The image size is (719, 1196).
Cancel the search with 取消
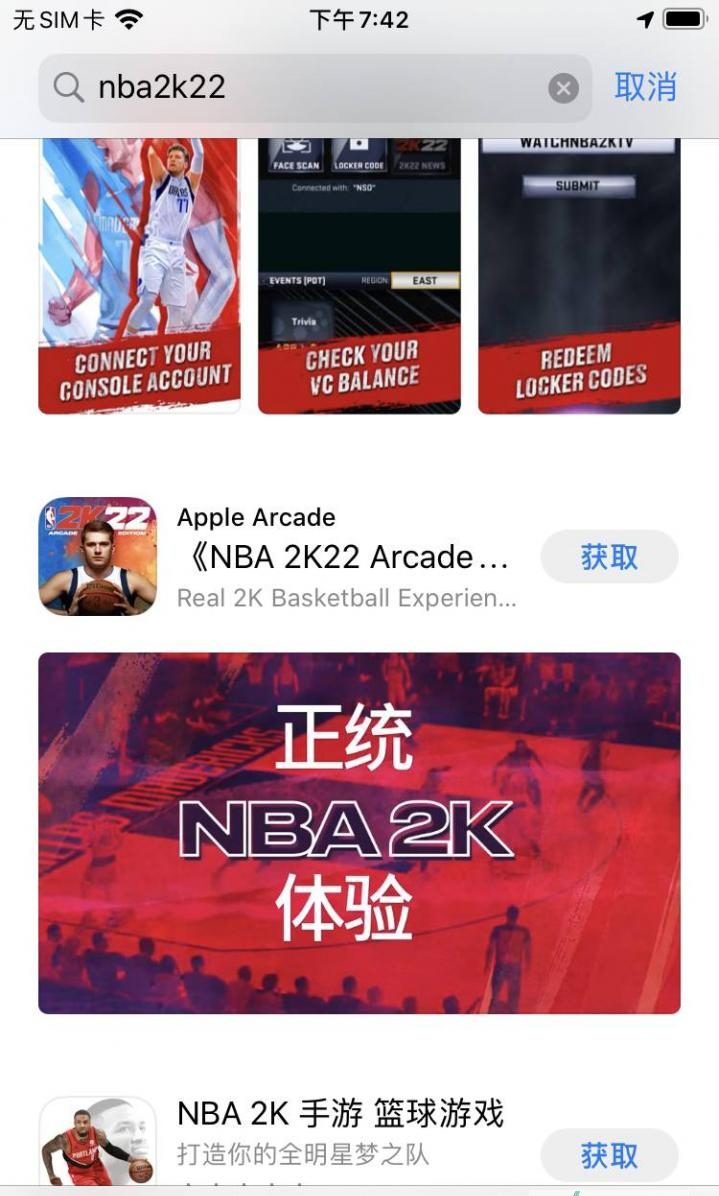click(645, 87)
